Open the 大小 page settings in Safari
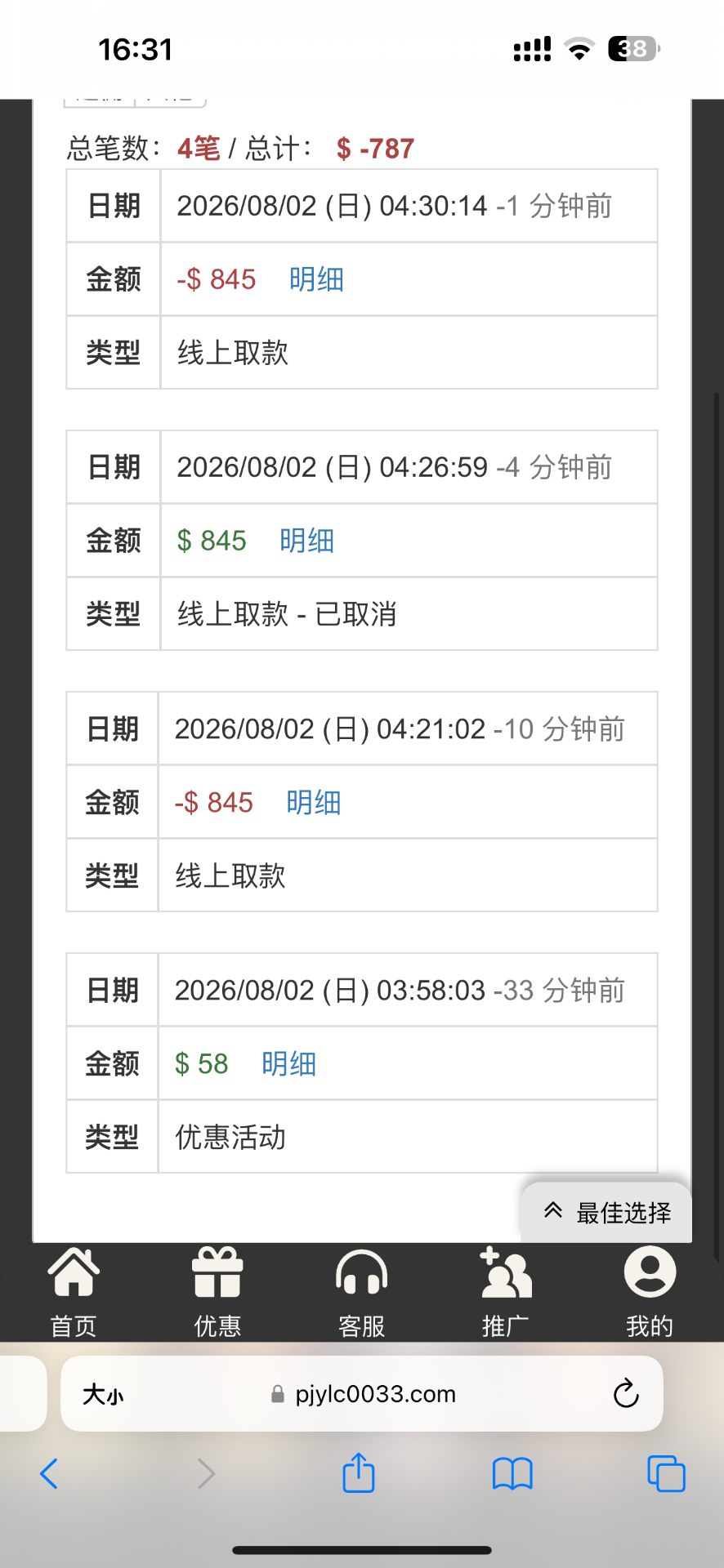724x1568 pixels. 103,1394
